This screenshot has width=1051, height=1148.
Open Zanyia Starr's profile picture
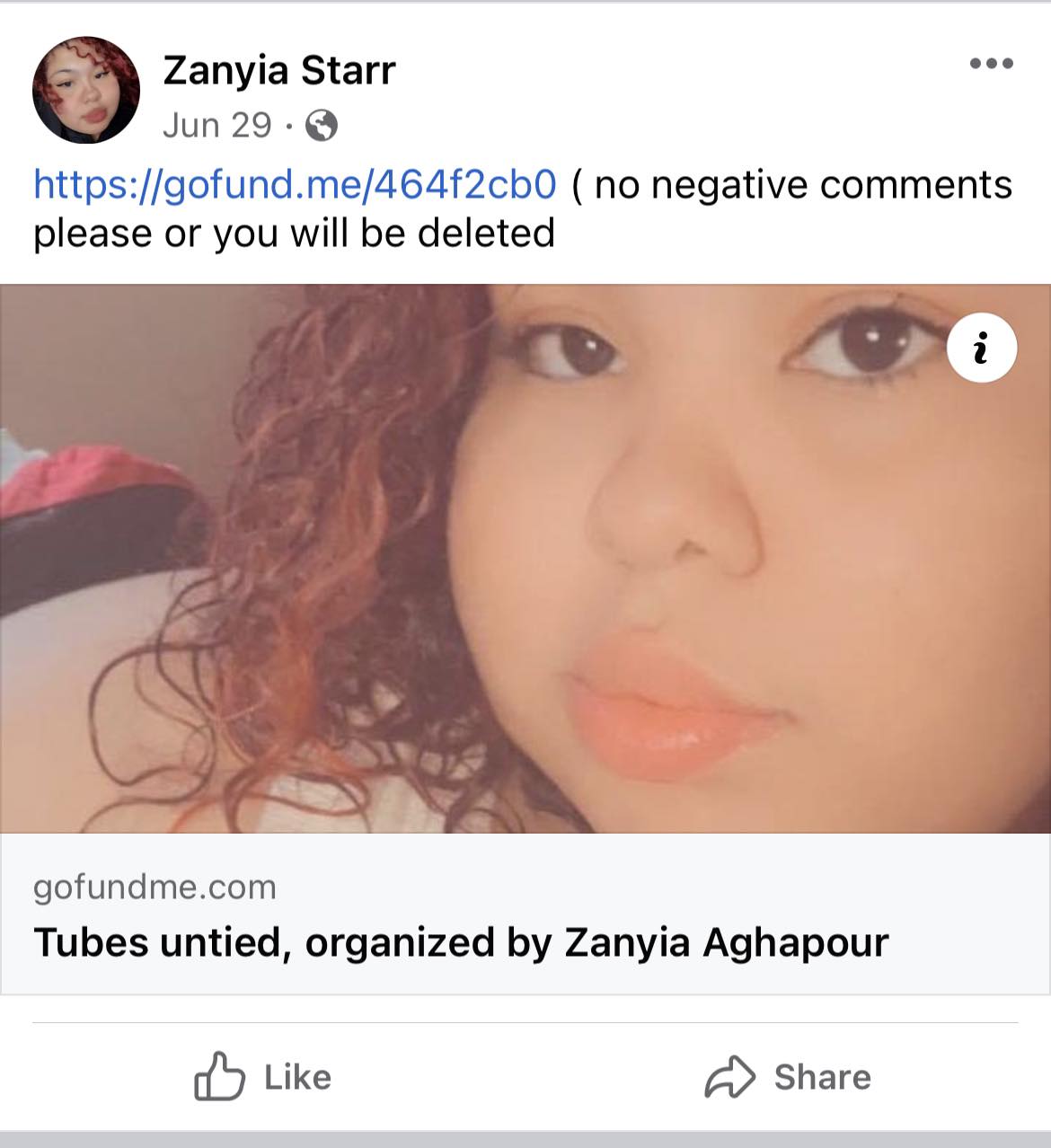click(86, 90)
